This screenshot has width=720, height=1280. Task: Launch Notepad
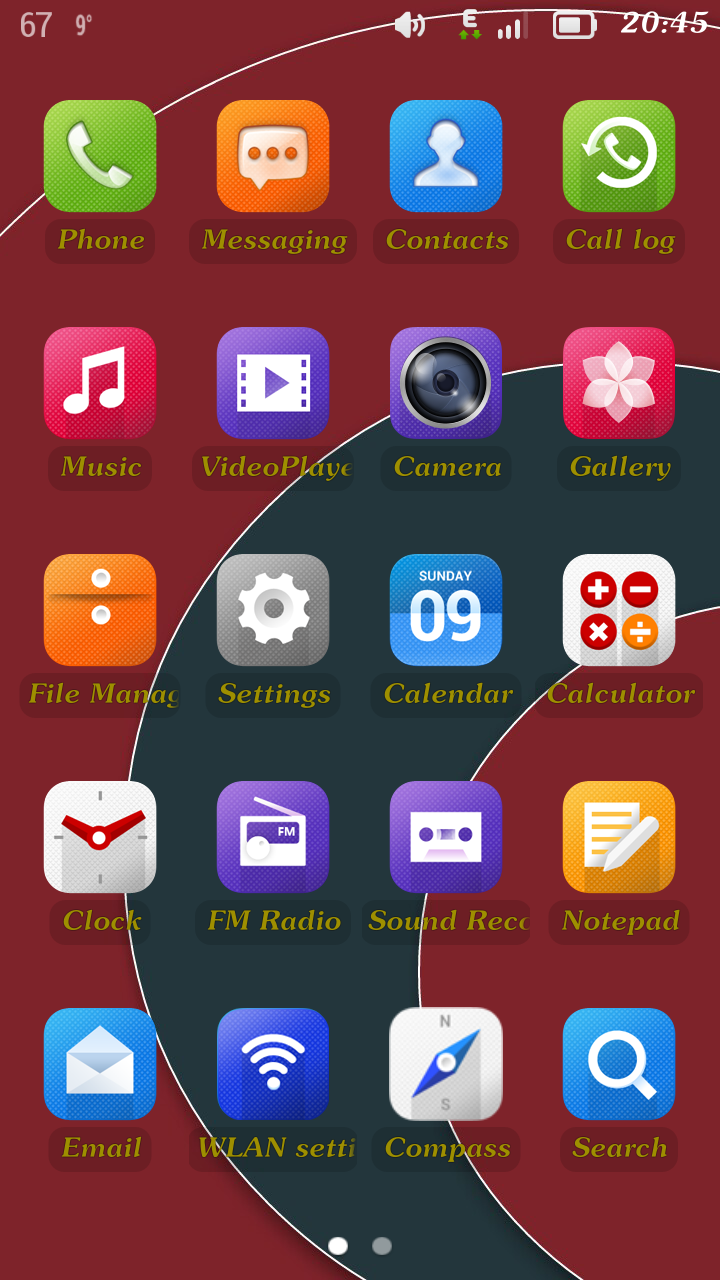pyautogui.click(x=619, y=837)
